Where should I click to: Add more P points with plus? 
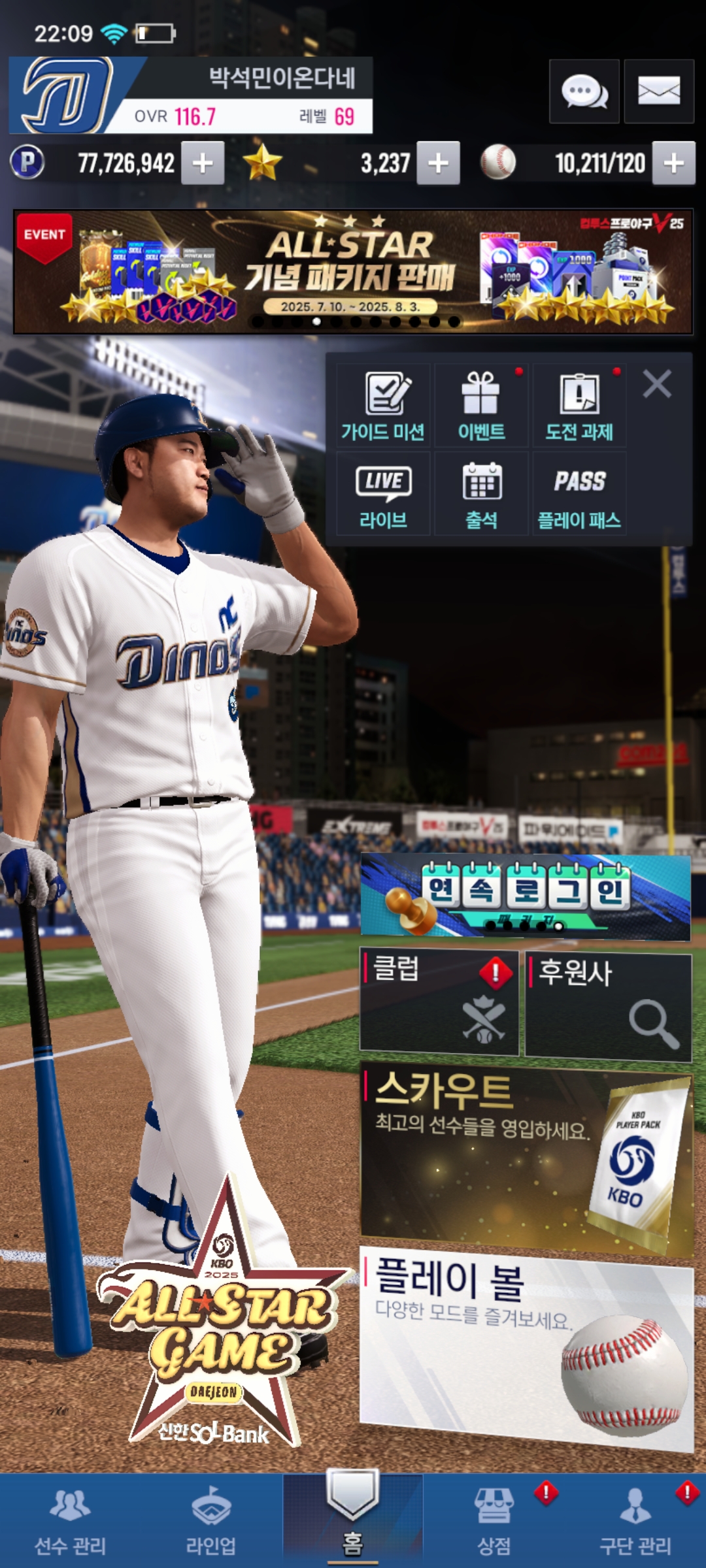point(203,163)
